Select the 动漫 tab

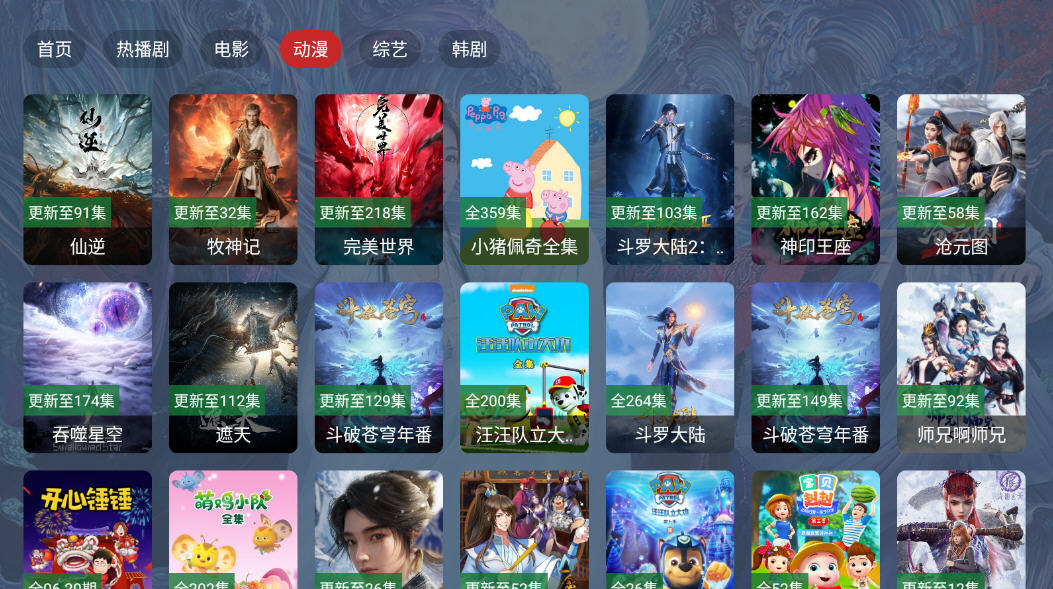tap(310, 49)
